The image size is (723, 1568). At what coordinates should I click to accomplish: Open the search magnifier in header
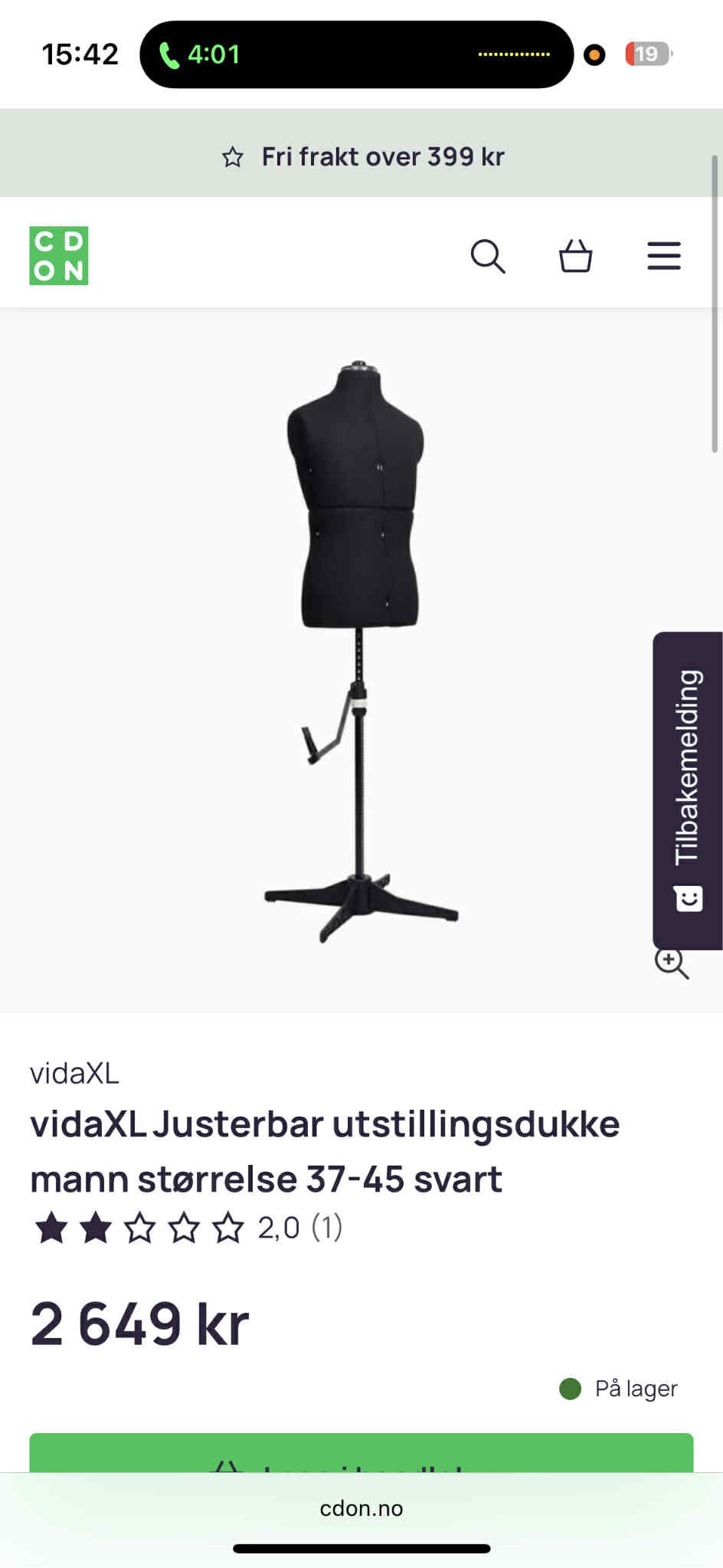487,256
